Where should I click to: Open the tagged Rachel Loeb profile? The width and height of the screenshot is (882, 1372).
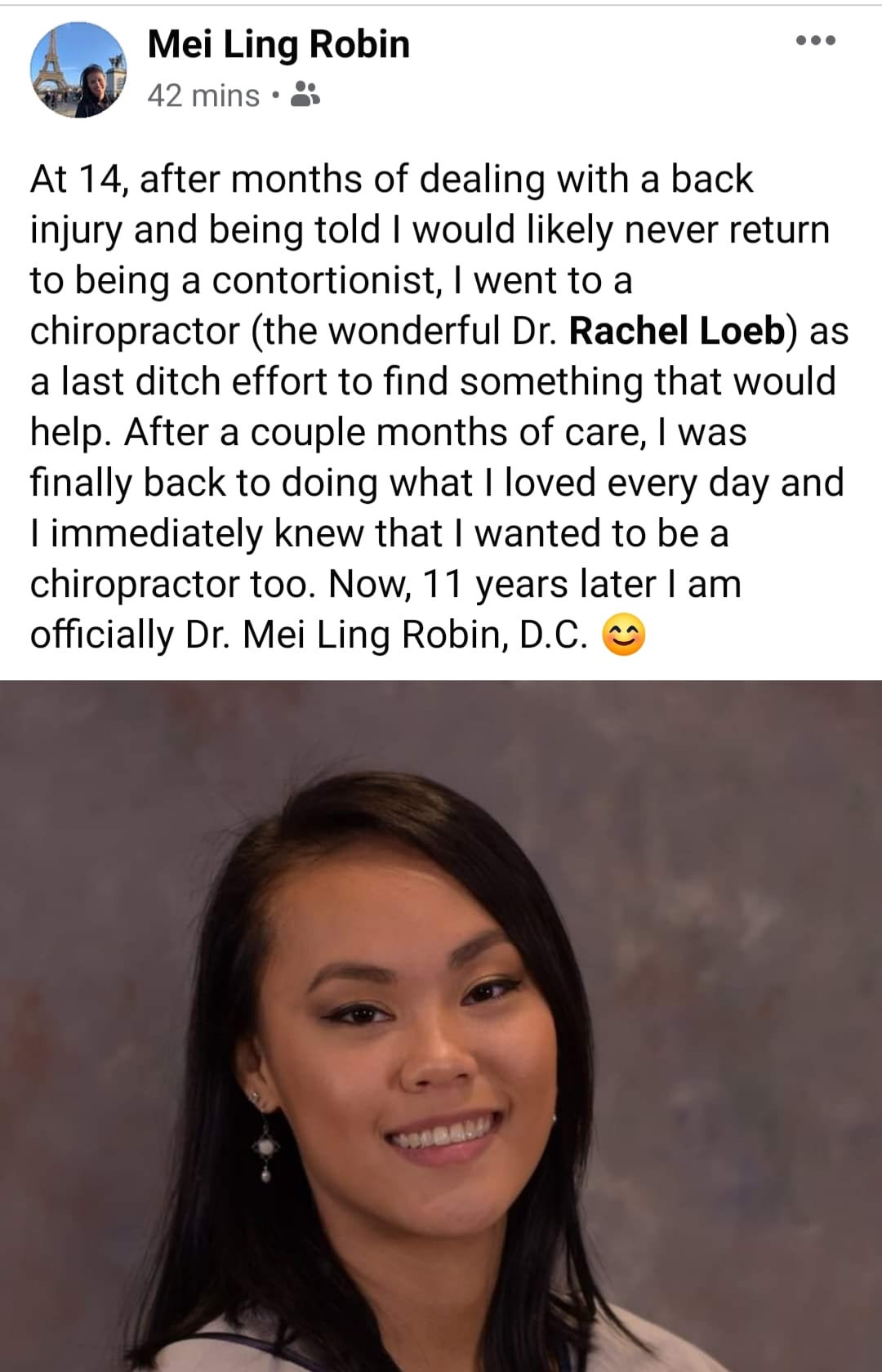677,331
